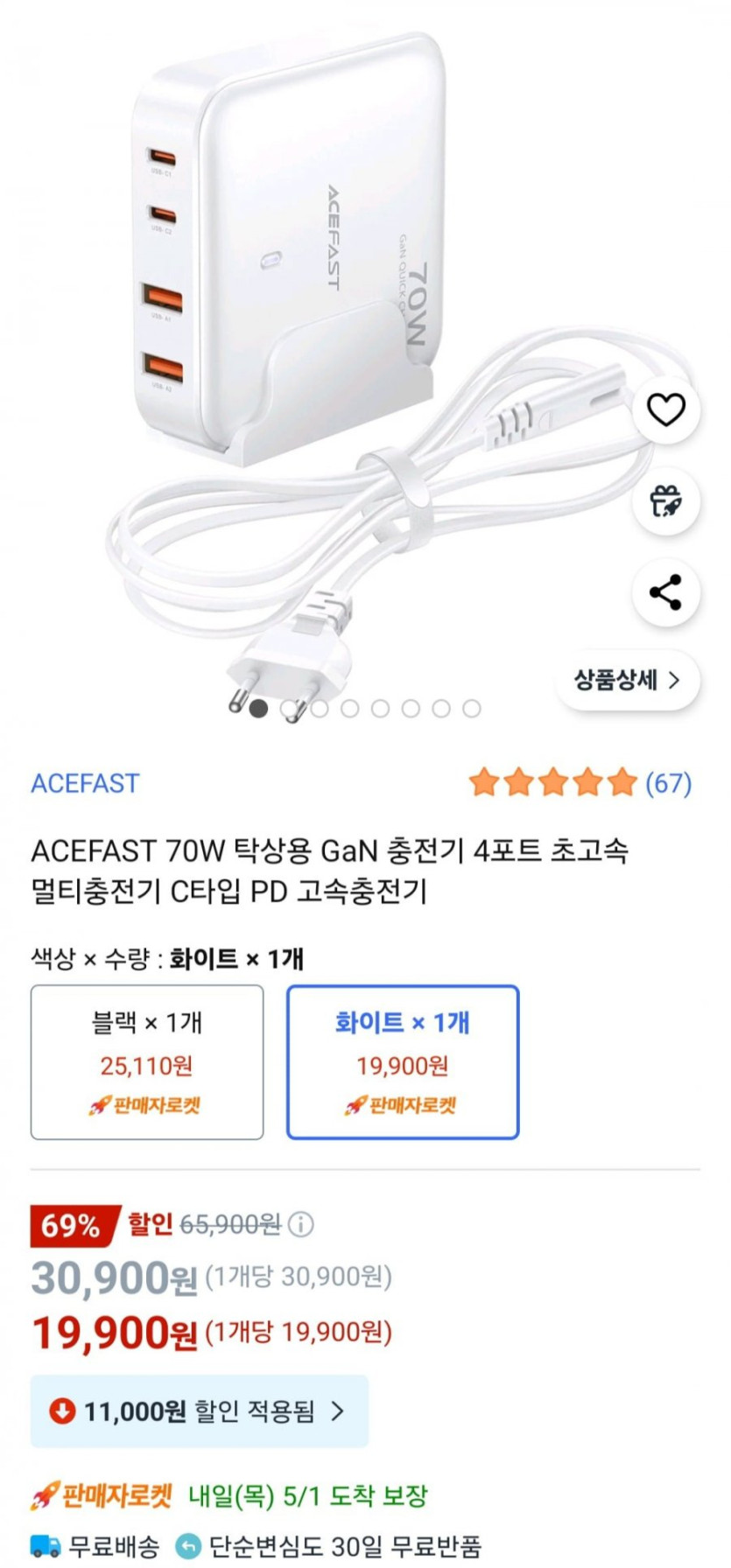Viewport: 731px width, 1568px height.
Task: Open 상품상세 product details
Action: [x=627, y=680]
